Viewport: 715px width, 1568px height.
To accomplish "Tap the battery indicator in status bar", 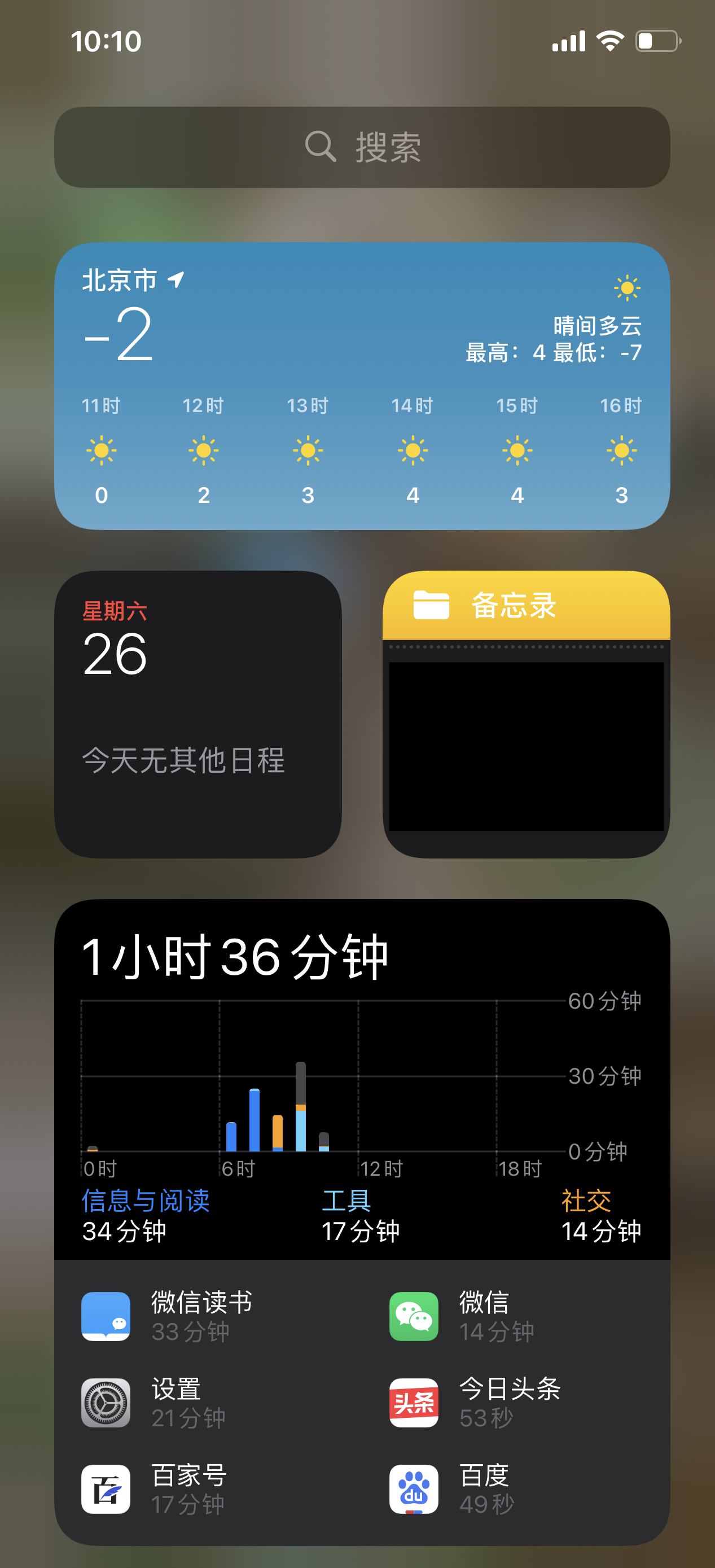I will [659, 40].
